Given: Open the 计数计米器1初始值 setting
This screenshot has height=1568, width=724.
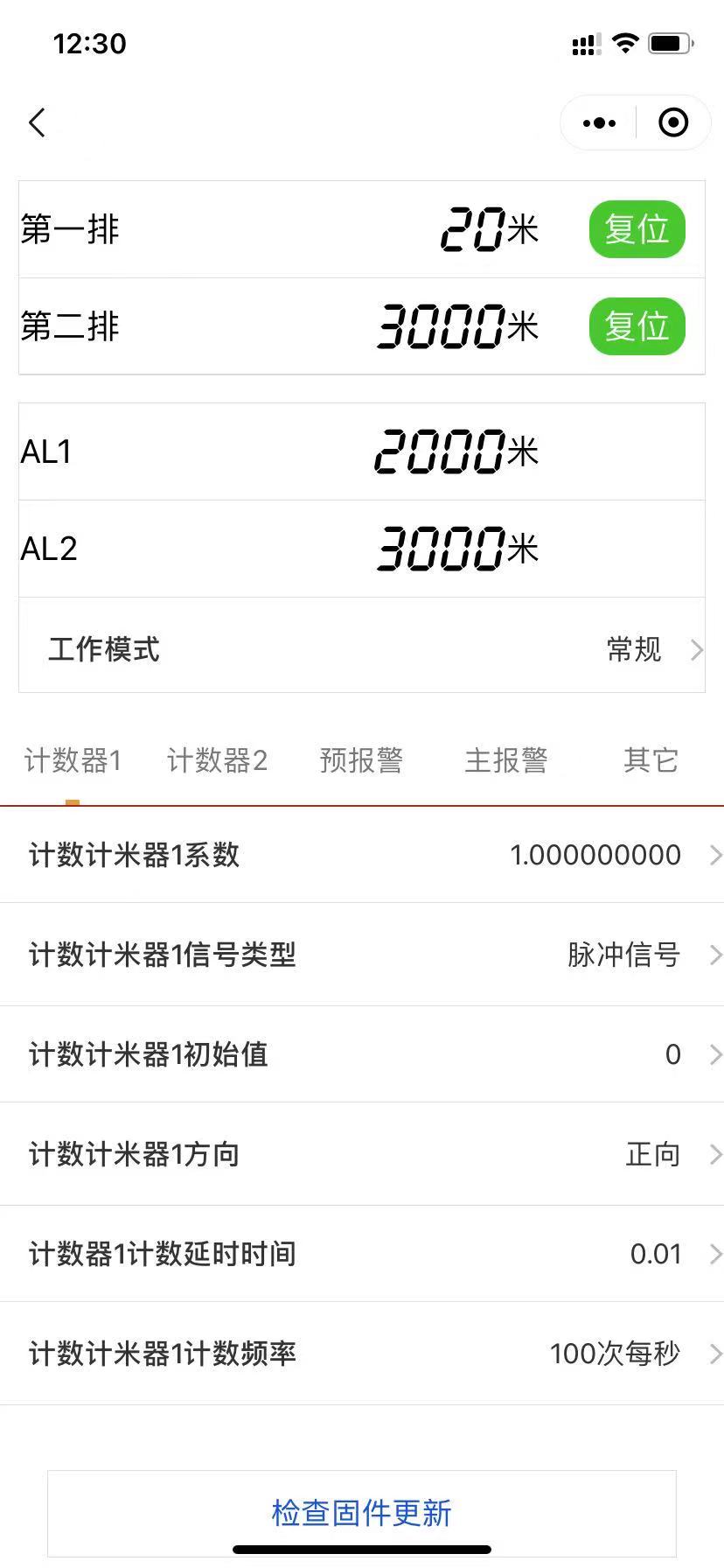Looking at the screenshot, I should [x=362, y=1054].
